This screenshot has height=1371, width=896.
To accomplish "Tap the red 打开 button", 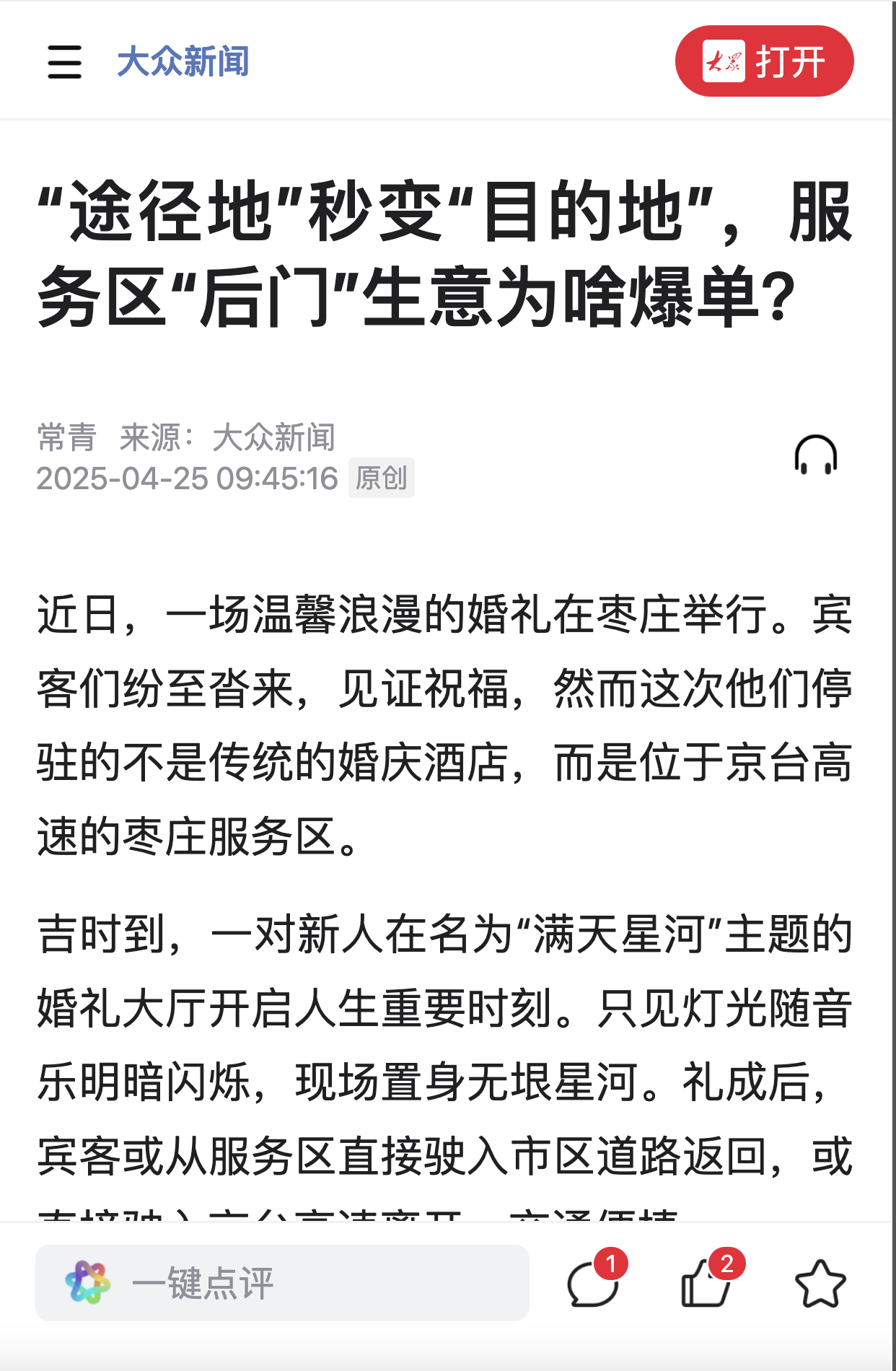I will click(x=764, y=61).
